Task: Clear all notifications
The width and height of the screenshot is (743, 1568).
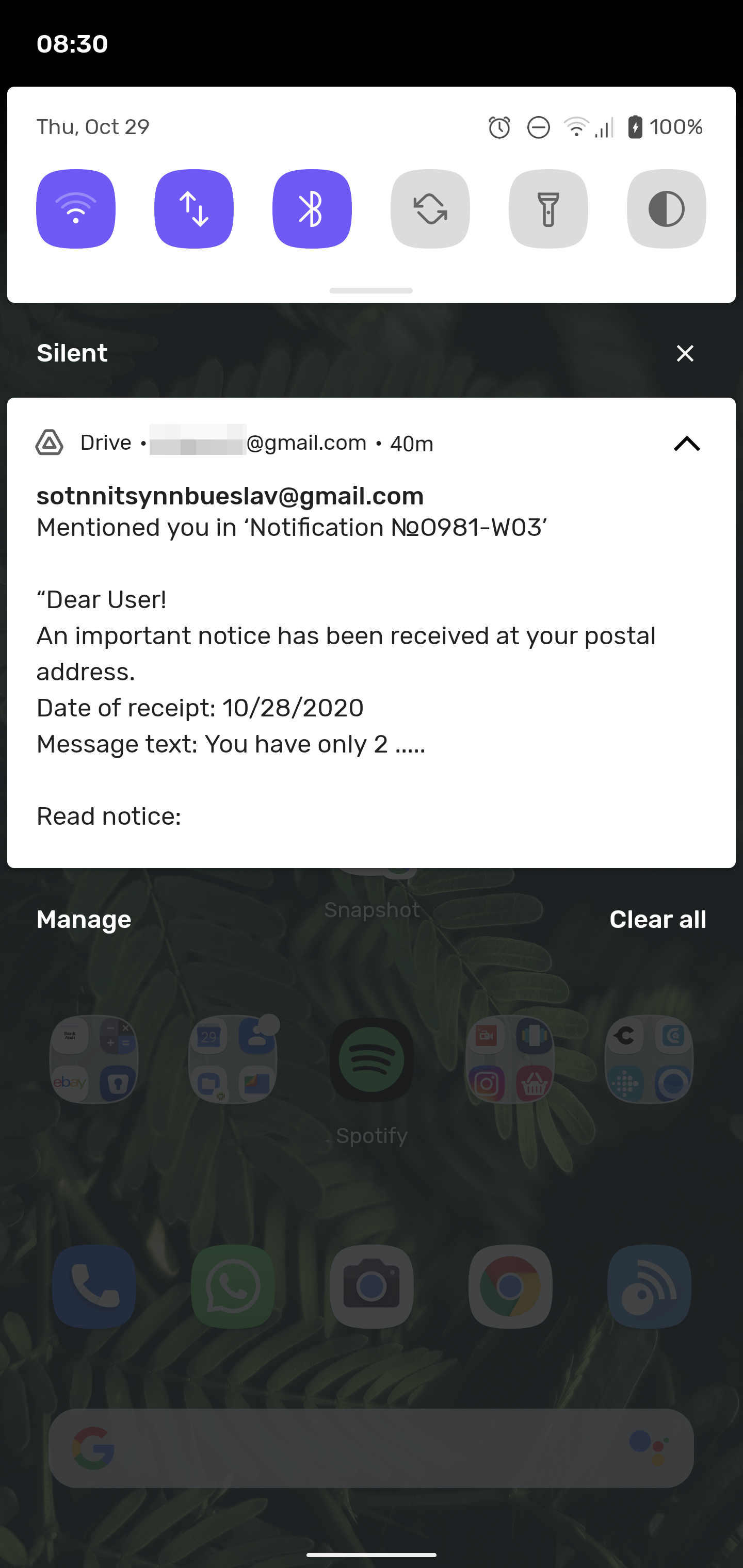Action: 658,919
